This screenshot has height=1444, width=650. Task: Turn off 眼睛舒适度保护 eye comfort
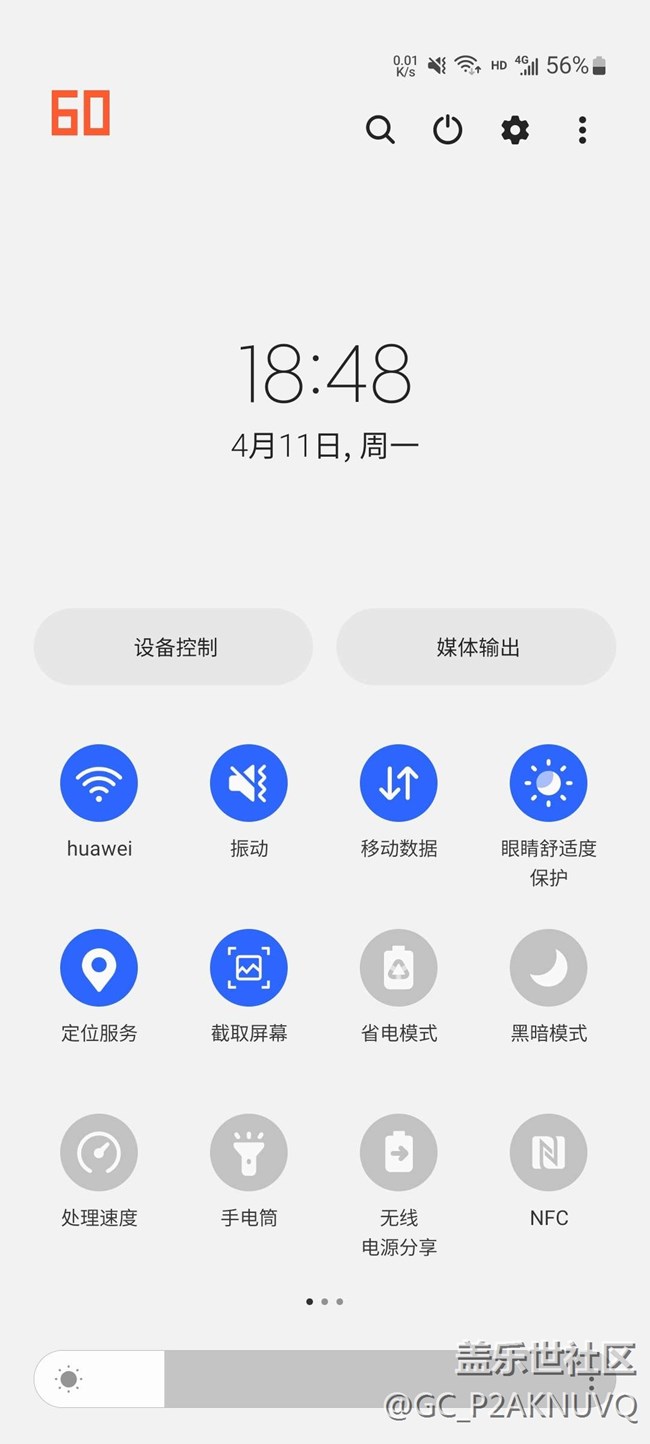click(x=548, y=783)
